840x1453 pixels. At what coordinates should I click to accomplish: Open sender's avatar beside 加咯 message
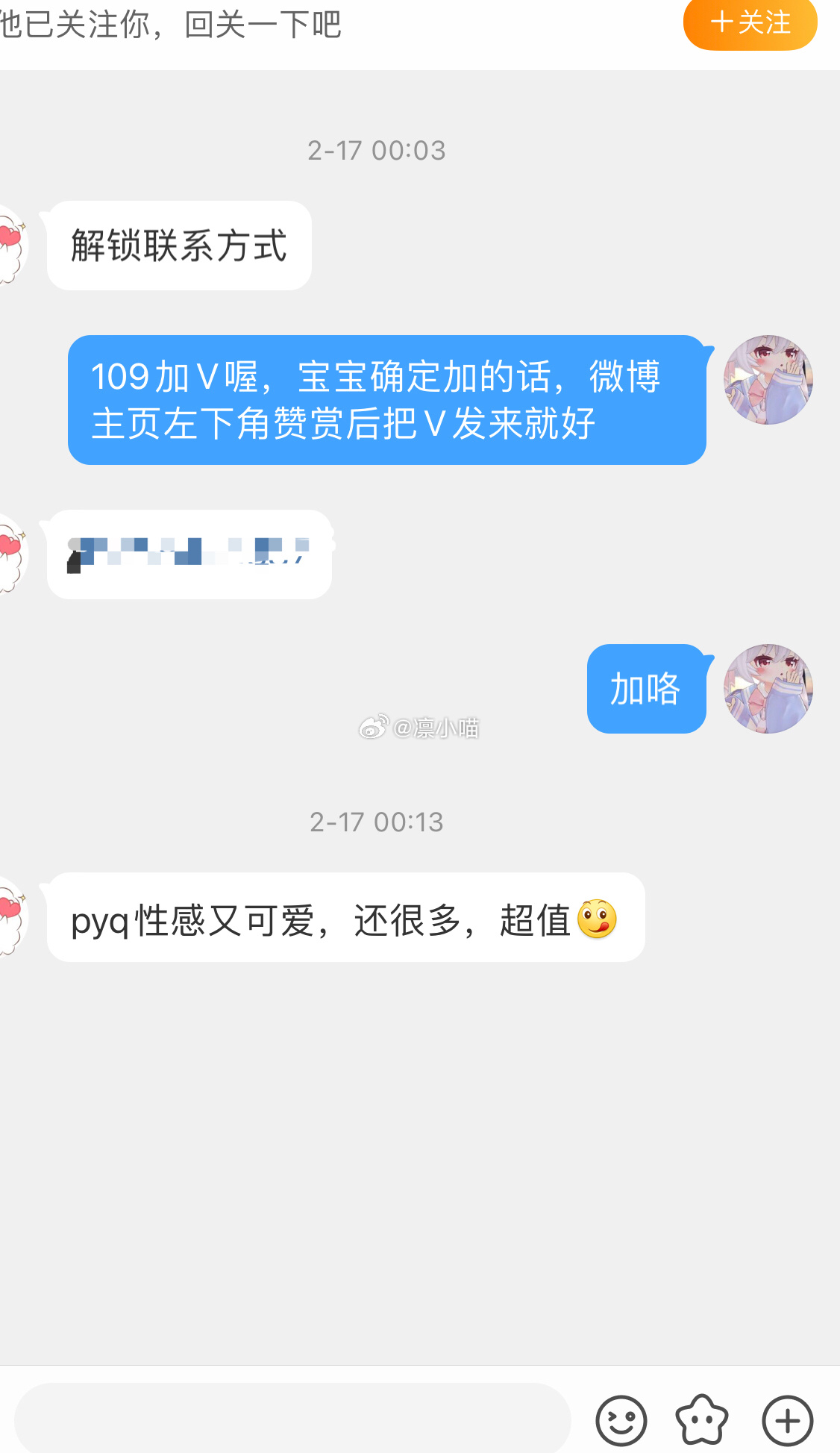click(768, 689)
